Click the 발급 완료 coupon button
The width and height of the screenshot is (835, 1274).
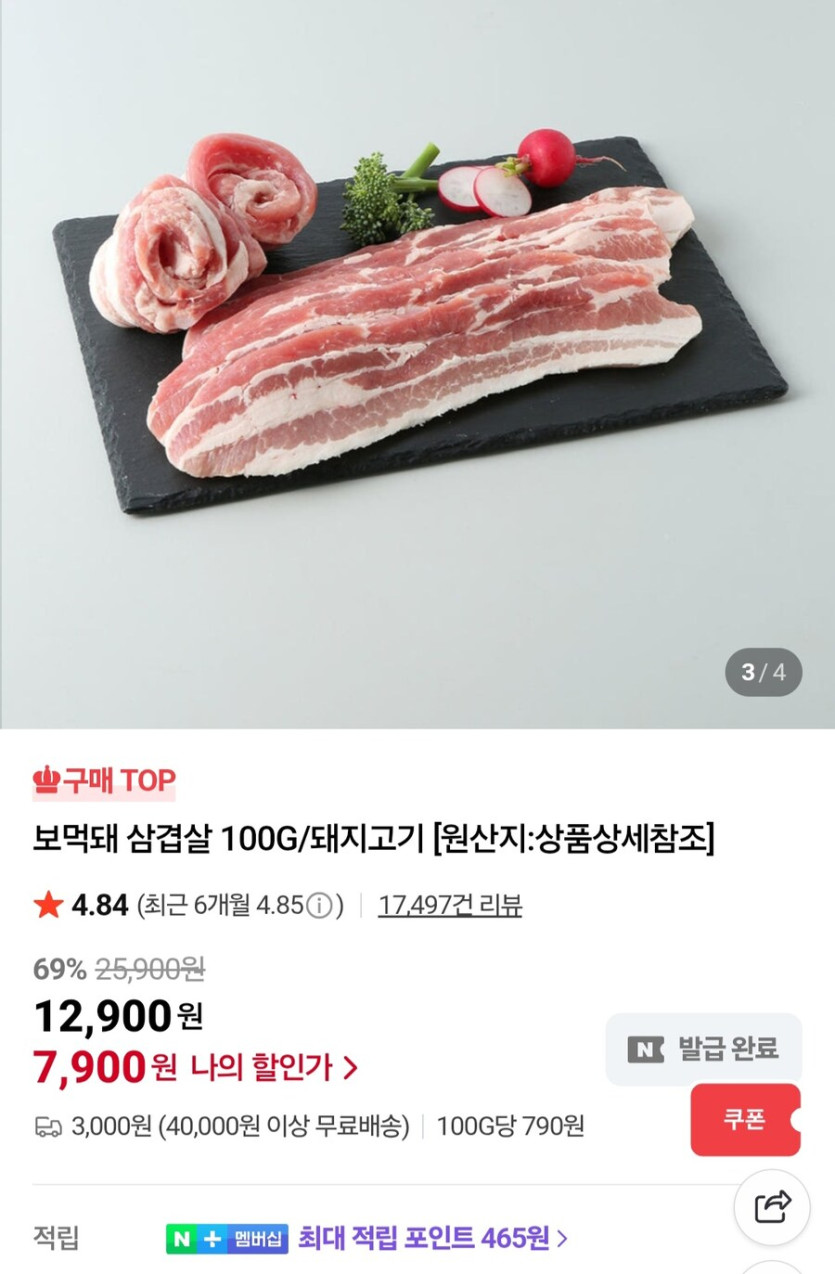(x=701, y=1047)
